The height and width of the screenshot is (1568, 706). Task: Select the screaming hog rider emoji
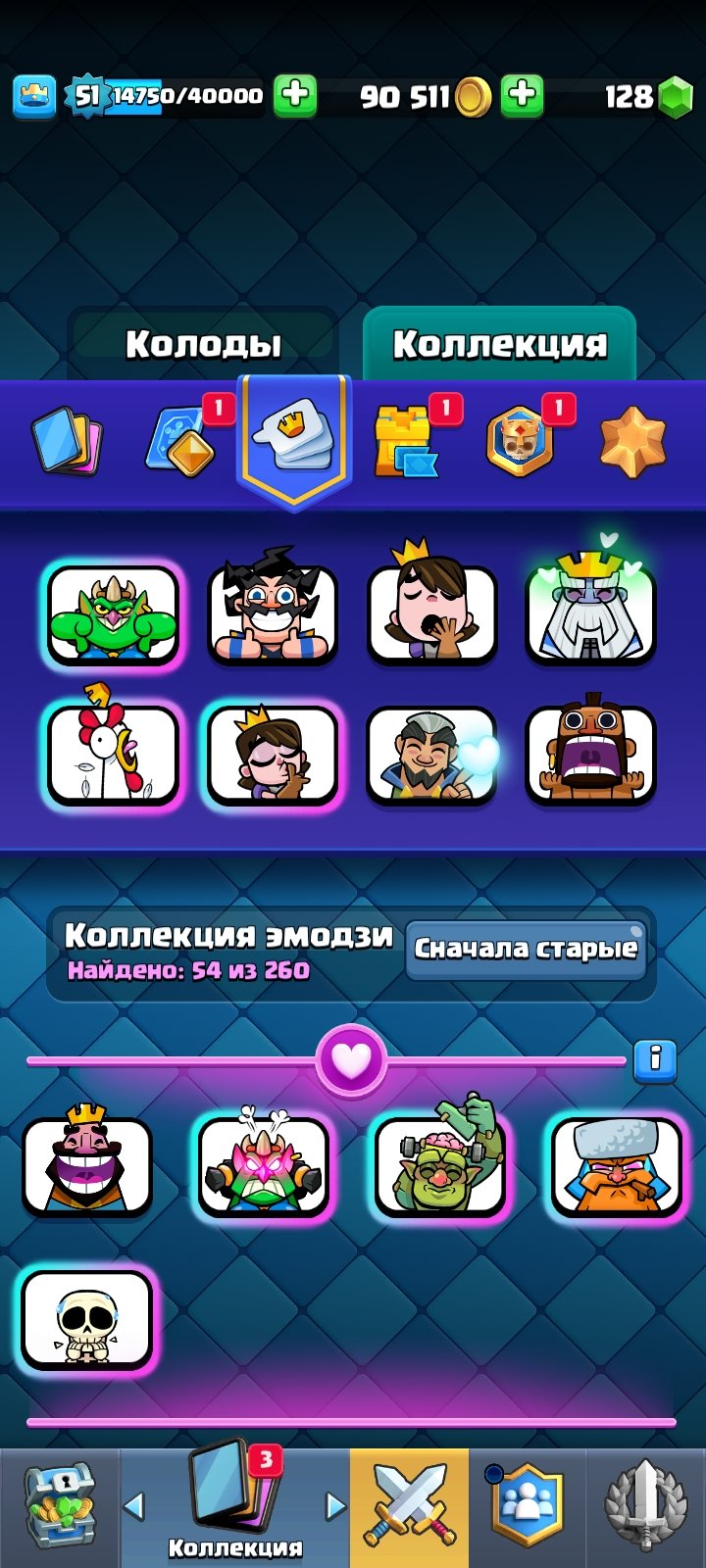click(x=590, y=754)
